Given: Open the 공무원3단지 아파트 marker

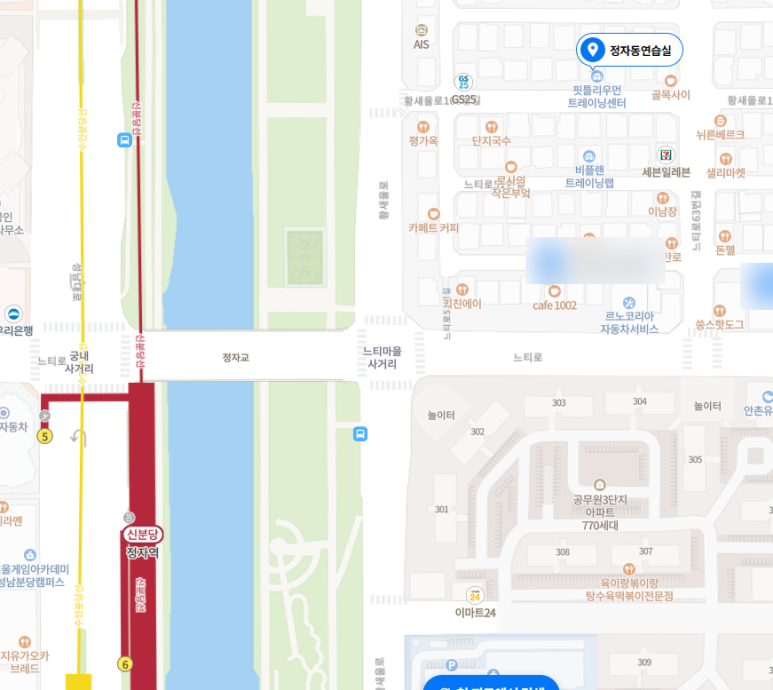Looking at the screenshot, I should pos(599,485).
